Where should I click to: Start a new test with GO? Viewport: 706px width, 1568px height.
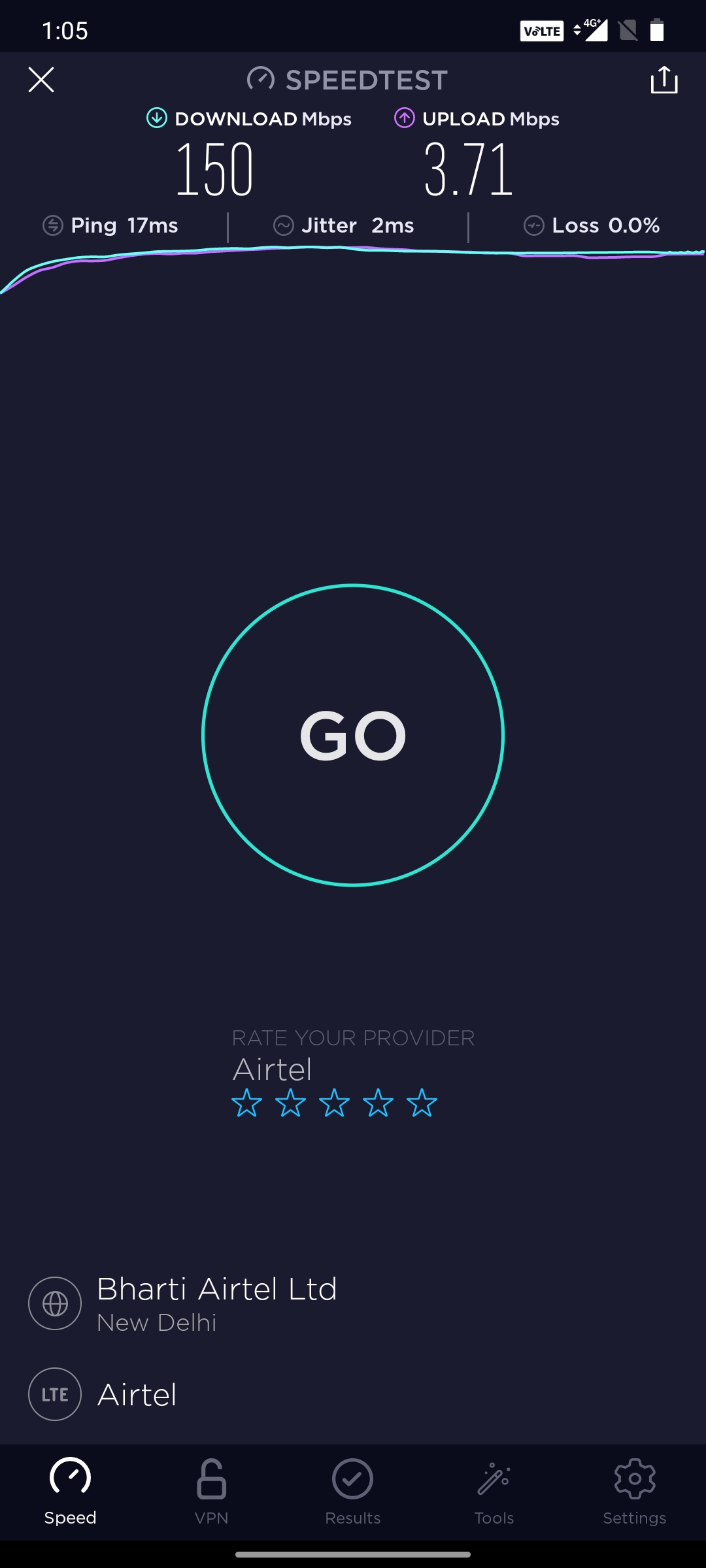(x=353, y=735)
